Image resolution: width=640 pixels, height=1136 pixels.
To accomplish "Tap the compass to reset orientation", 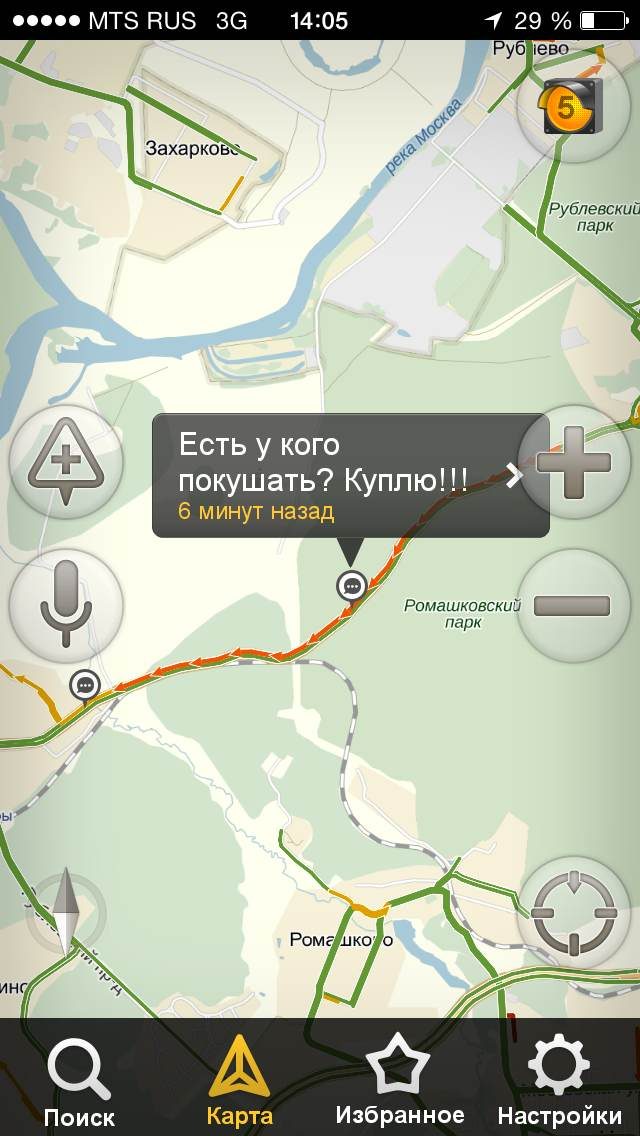I will click(x=66, y=912).
